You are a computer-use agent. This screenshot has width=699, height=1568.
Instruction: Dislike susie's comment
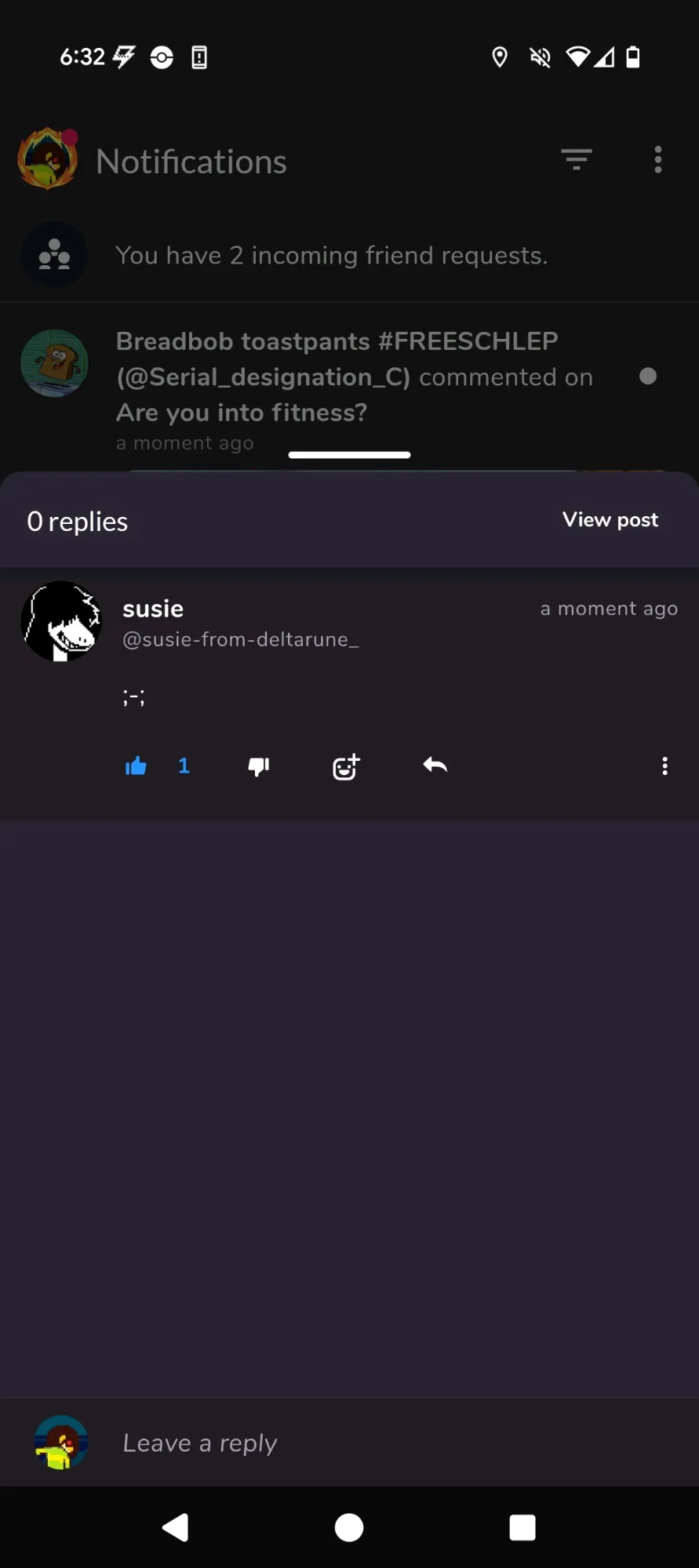click(258, 766)
